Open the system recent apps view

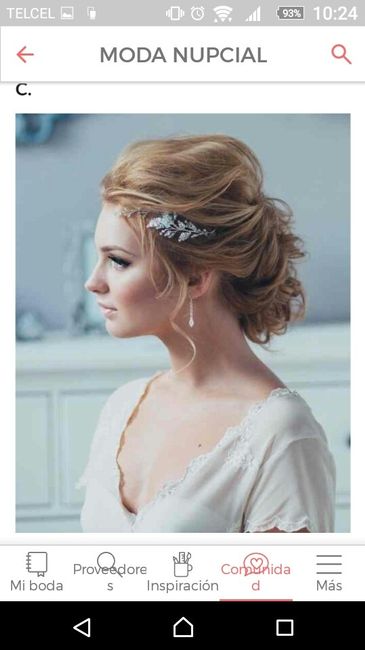point(285,627)
